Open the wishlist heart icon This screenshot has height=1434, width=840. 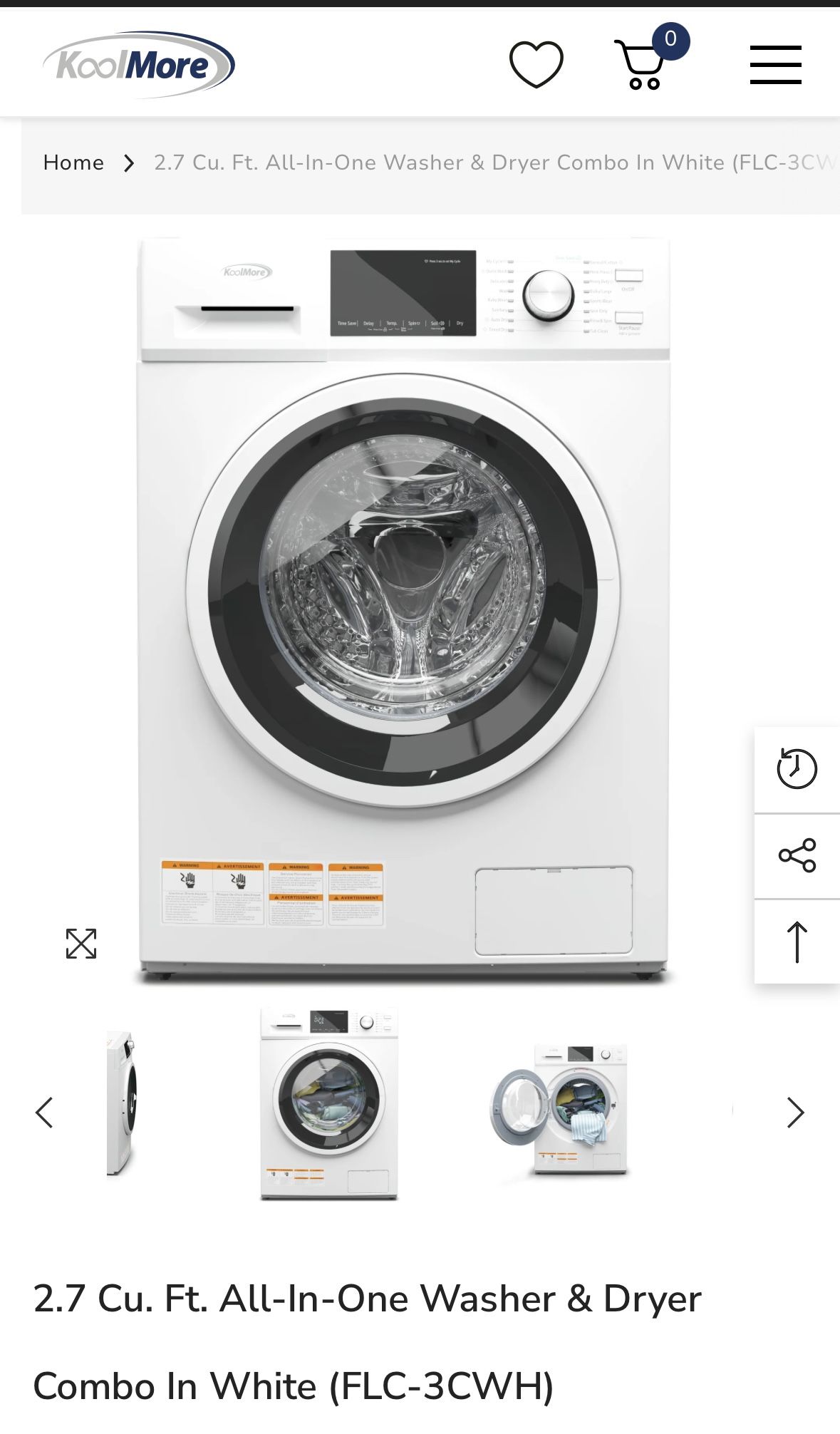click(536, 65)
